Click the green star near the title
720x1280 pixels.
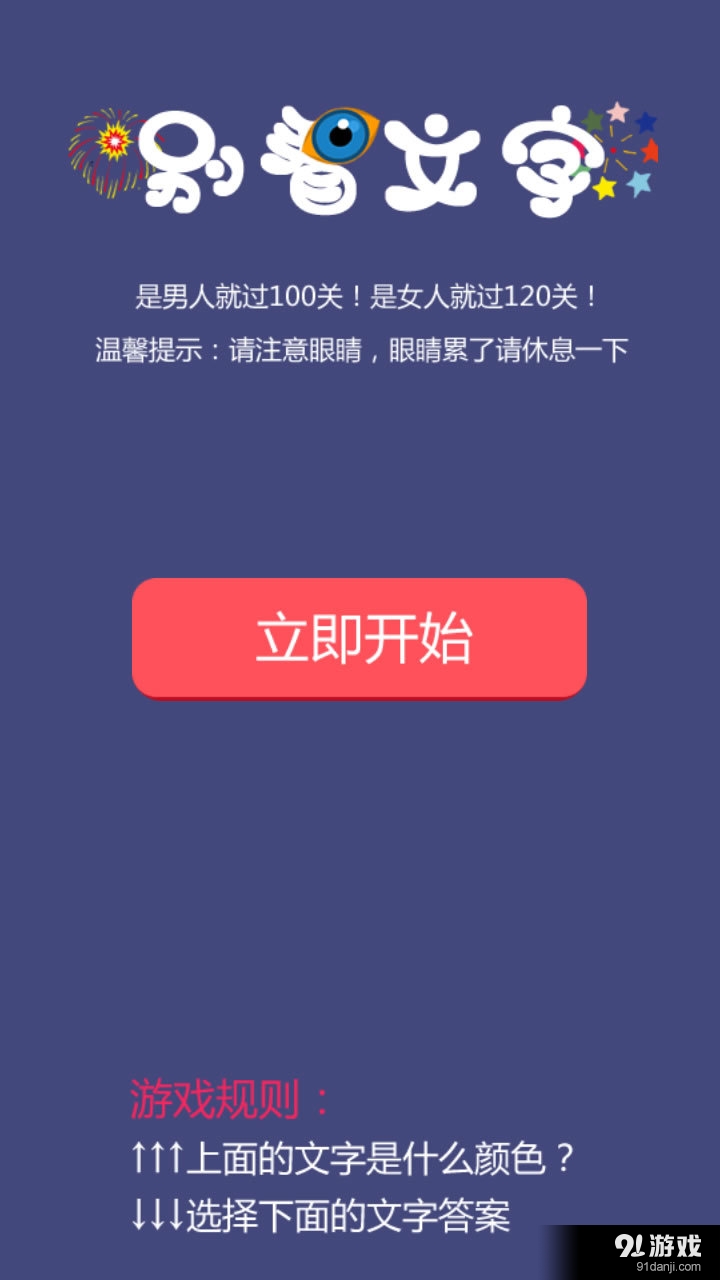(x=593, y=122)
